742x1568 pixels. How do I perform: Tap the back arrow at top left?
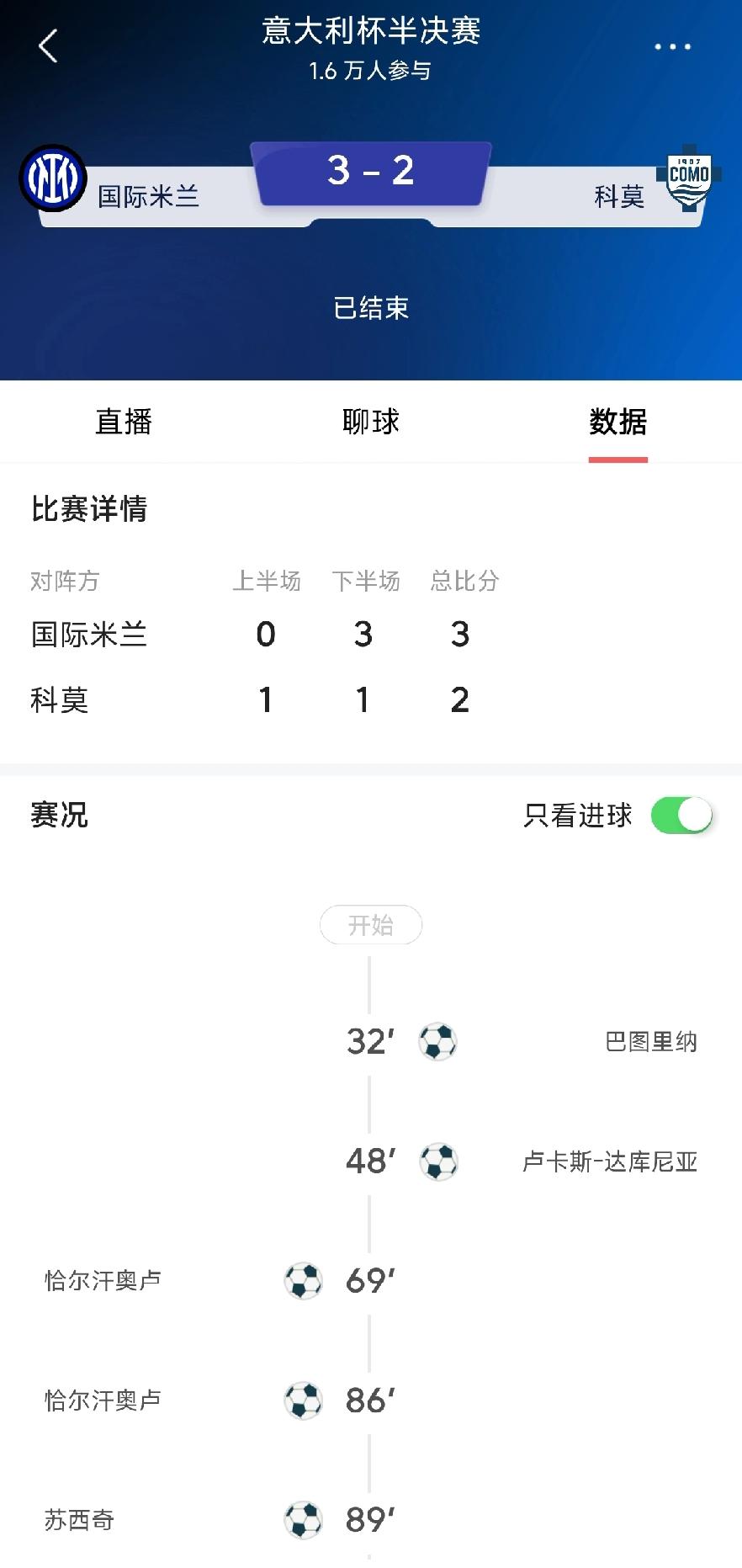click(x=48, y=46)
